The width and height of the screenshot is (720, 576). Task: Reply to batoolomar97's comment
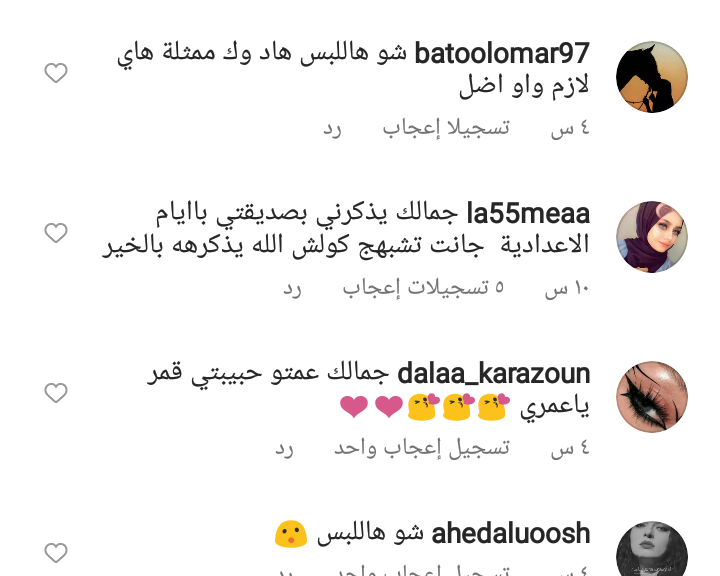click(332, 128)
